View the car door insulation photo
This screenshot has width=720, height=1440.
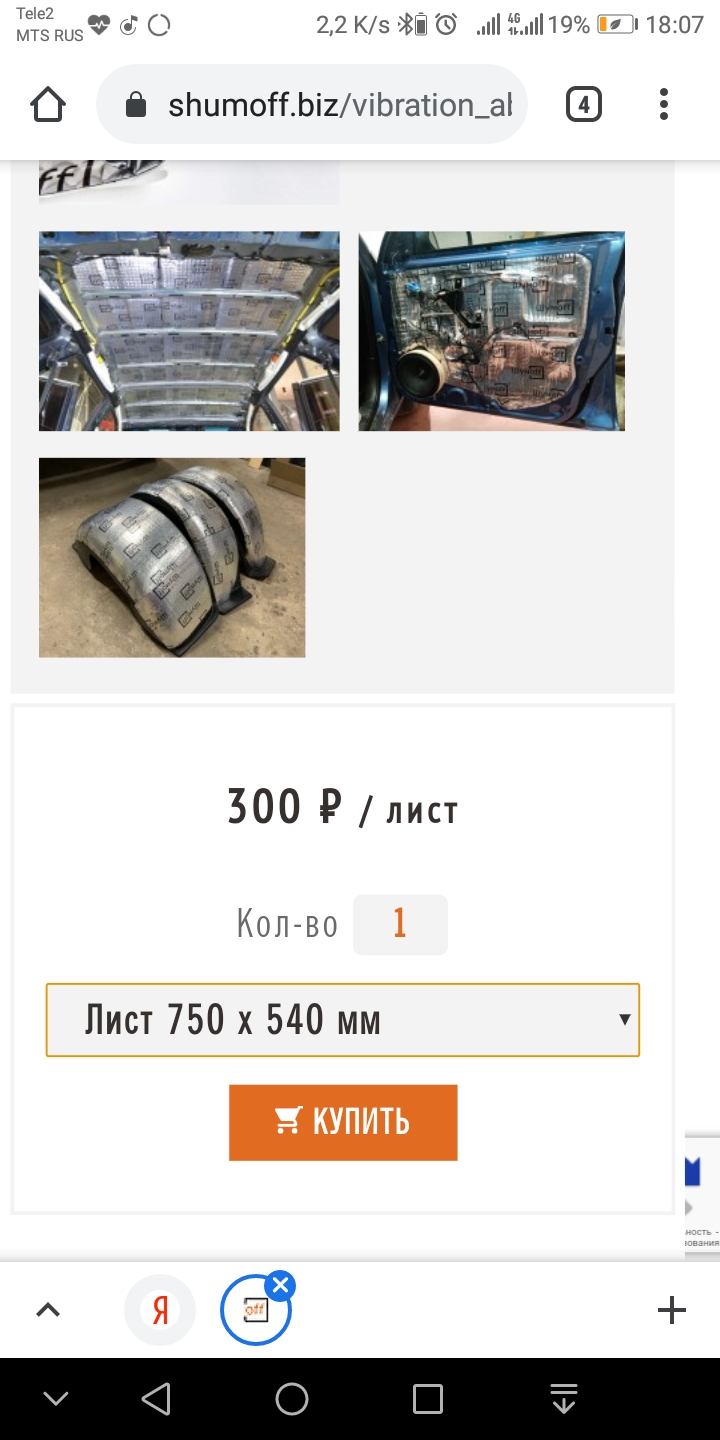click(x=491, y=331)
